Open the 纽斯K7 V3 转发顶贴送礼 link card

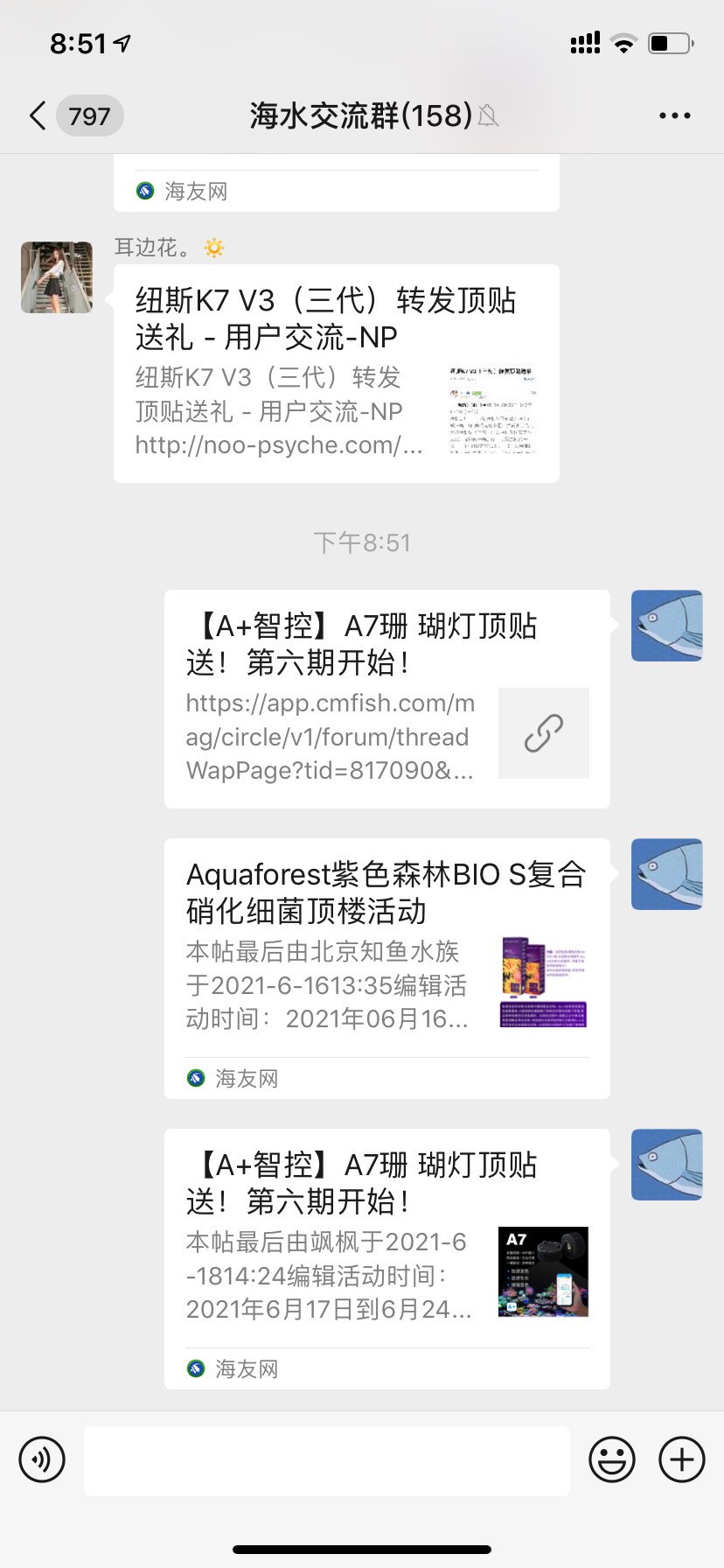[x=336, y=374]
